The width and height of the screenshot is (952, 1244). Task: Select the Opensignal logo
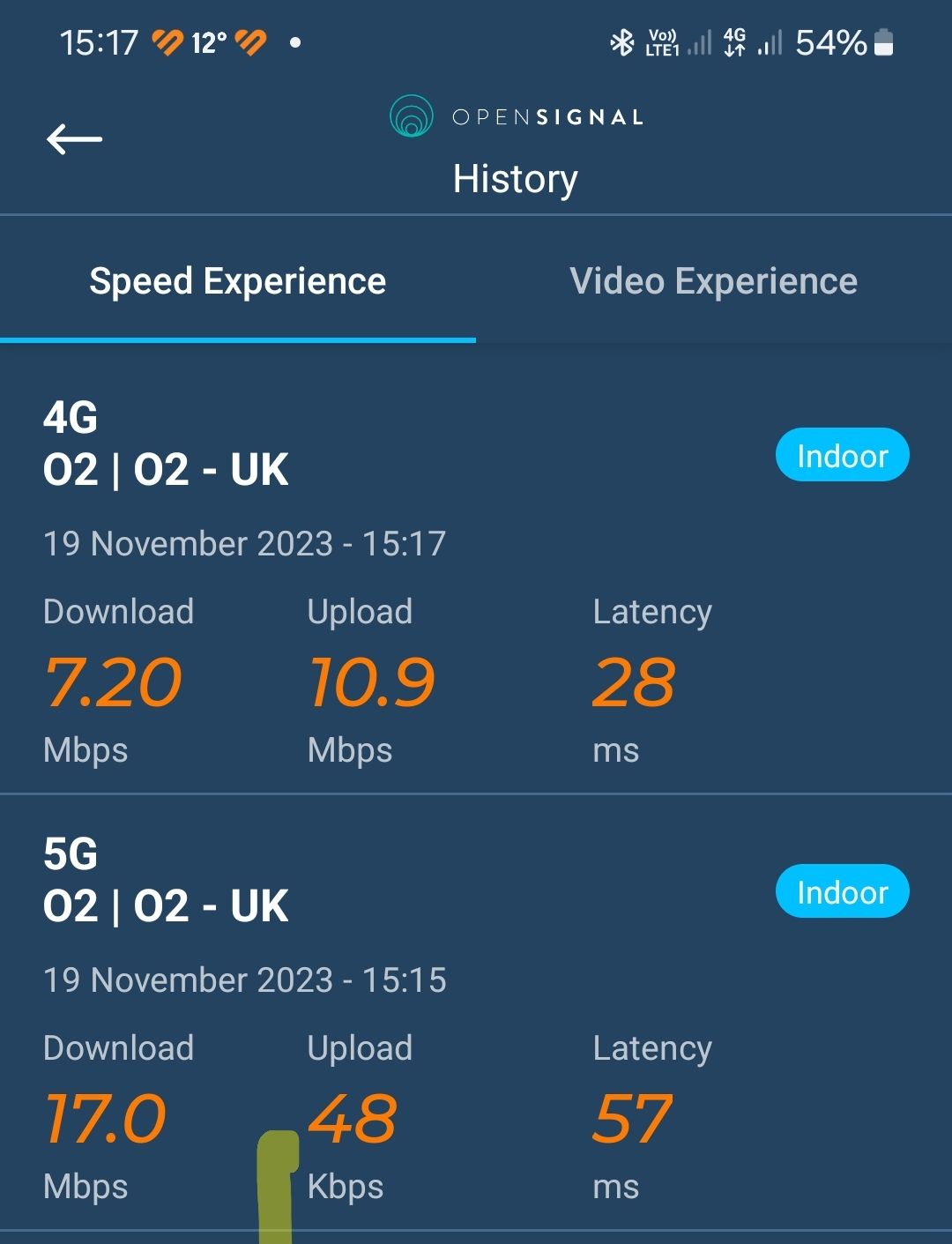[516, 115]
